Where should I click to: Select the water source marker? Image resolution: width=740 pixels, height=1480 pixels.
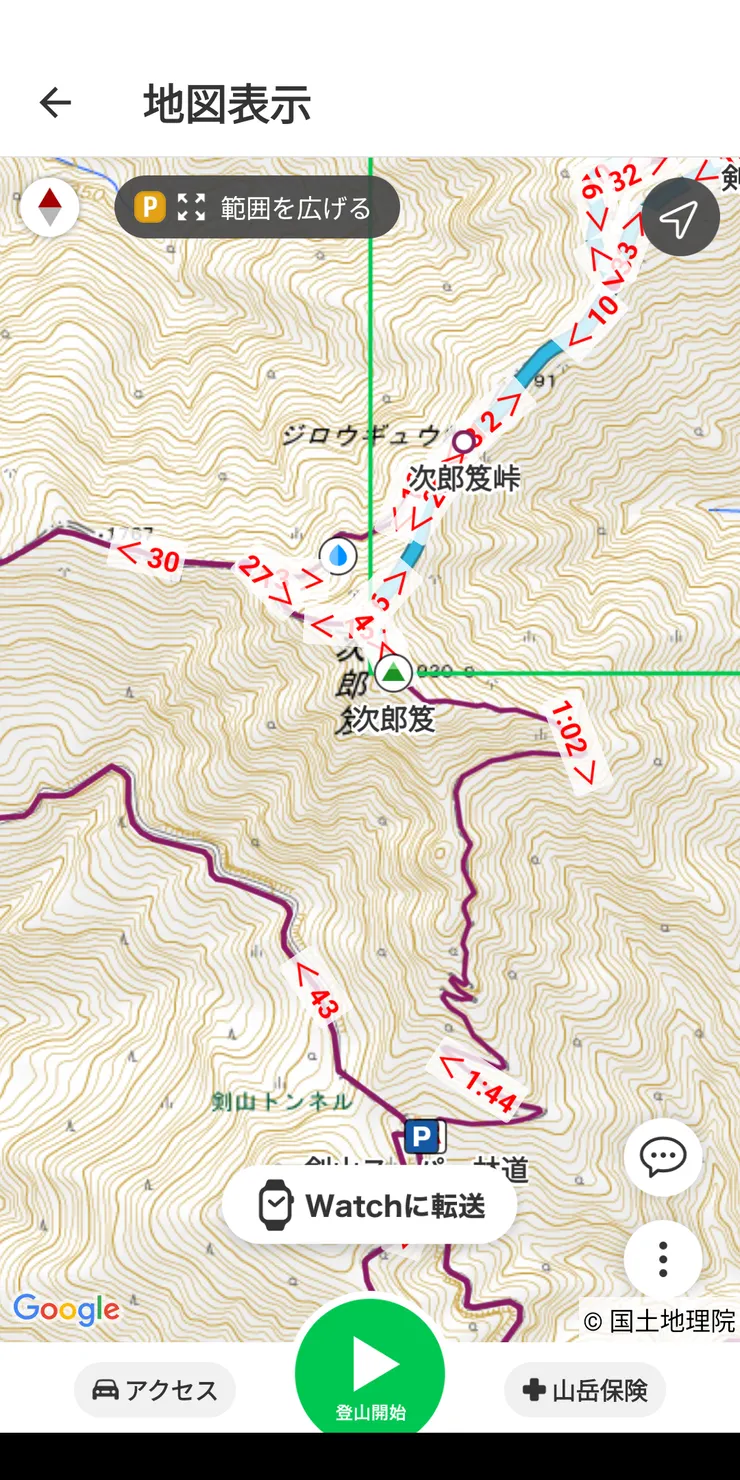pos(338,555)
